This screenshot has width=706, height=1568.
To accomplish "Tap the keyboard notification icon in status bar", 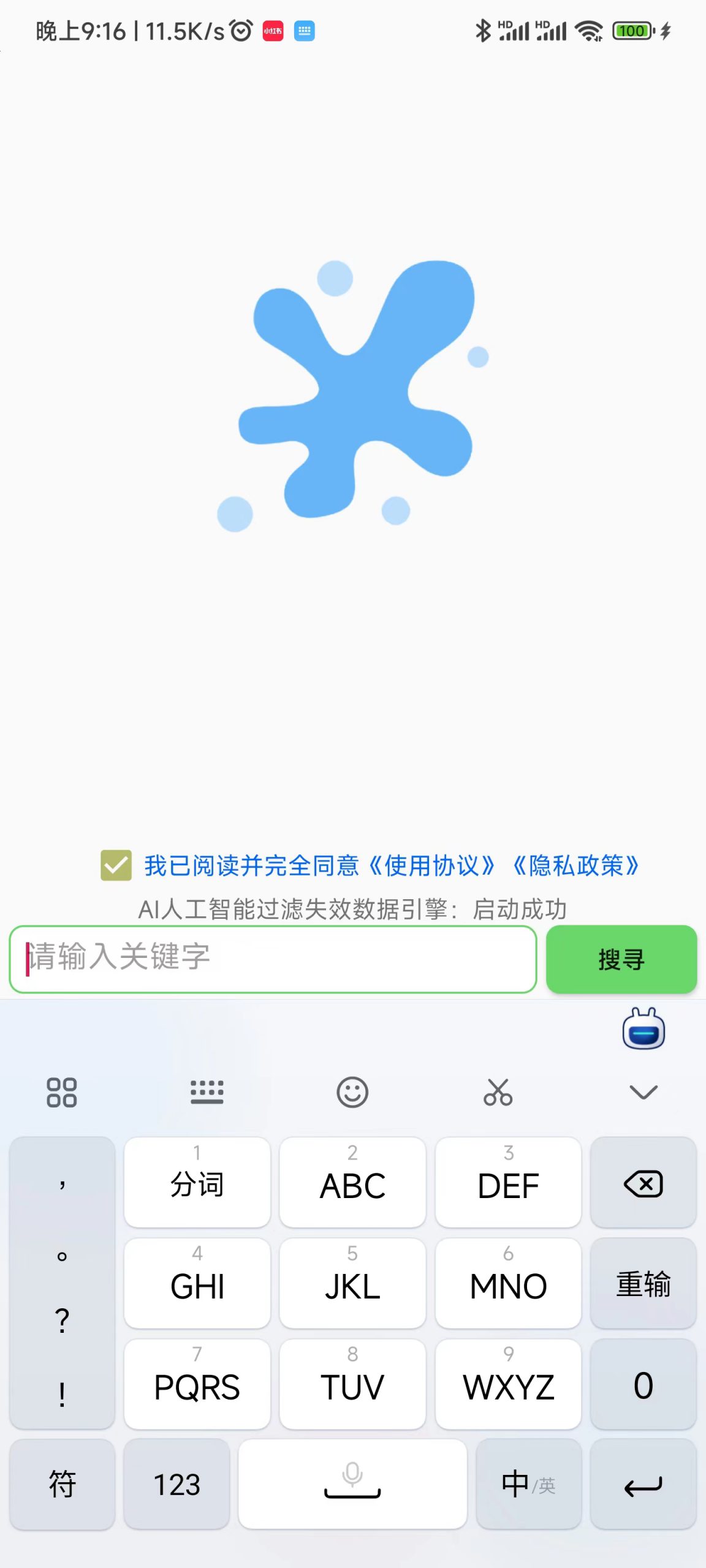I will (x=305, y=30).
